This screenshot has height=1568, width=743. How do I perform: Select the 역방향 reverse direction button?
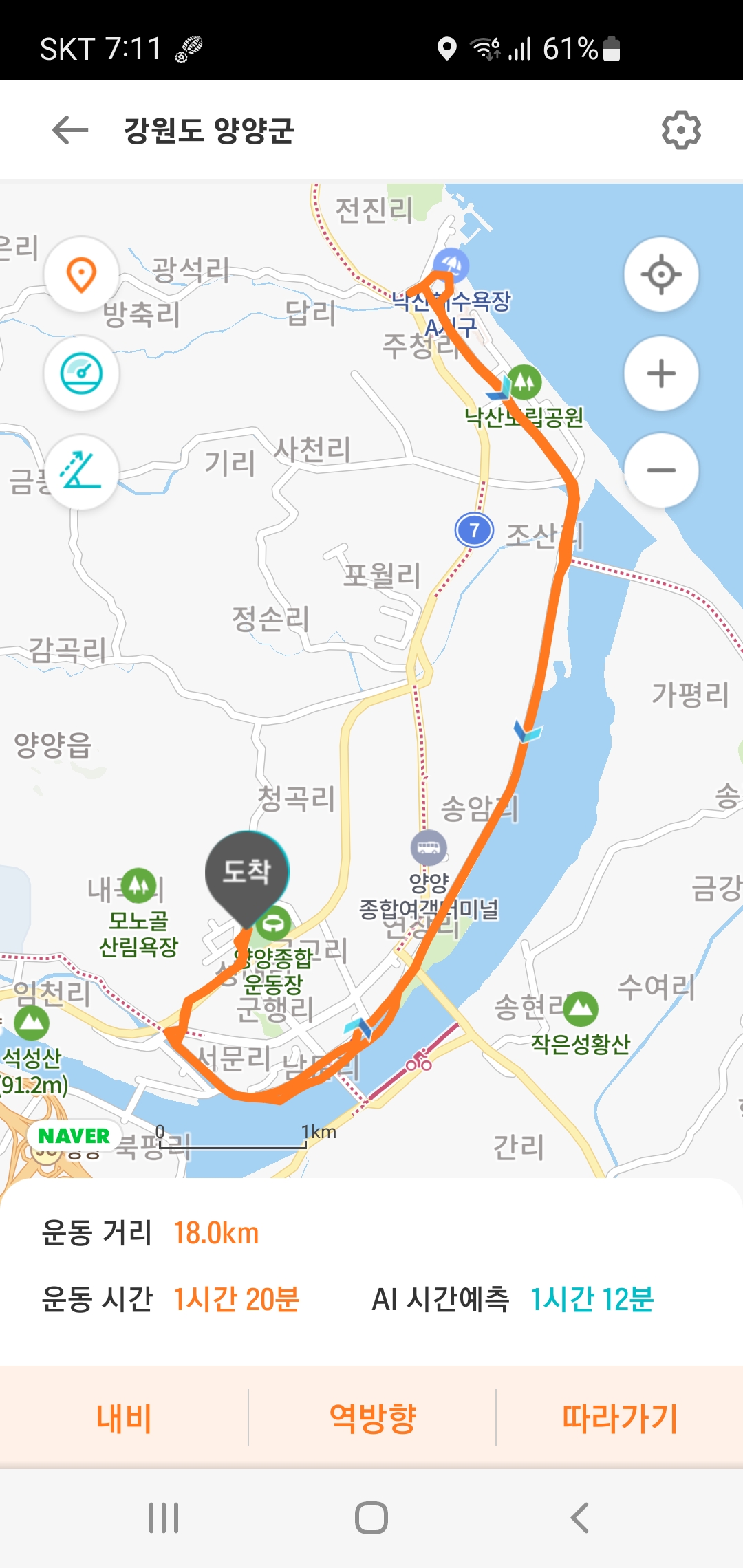[372, 1418]
